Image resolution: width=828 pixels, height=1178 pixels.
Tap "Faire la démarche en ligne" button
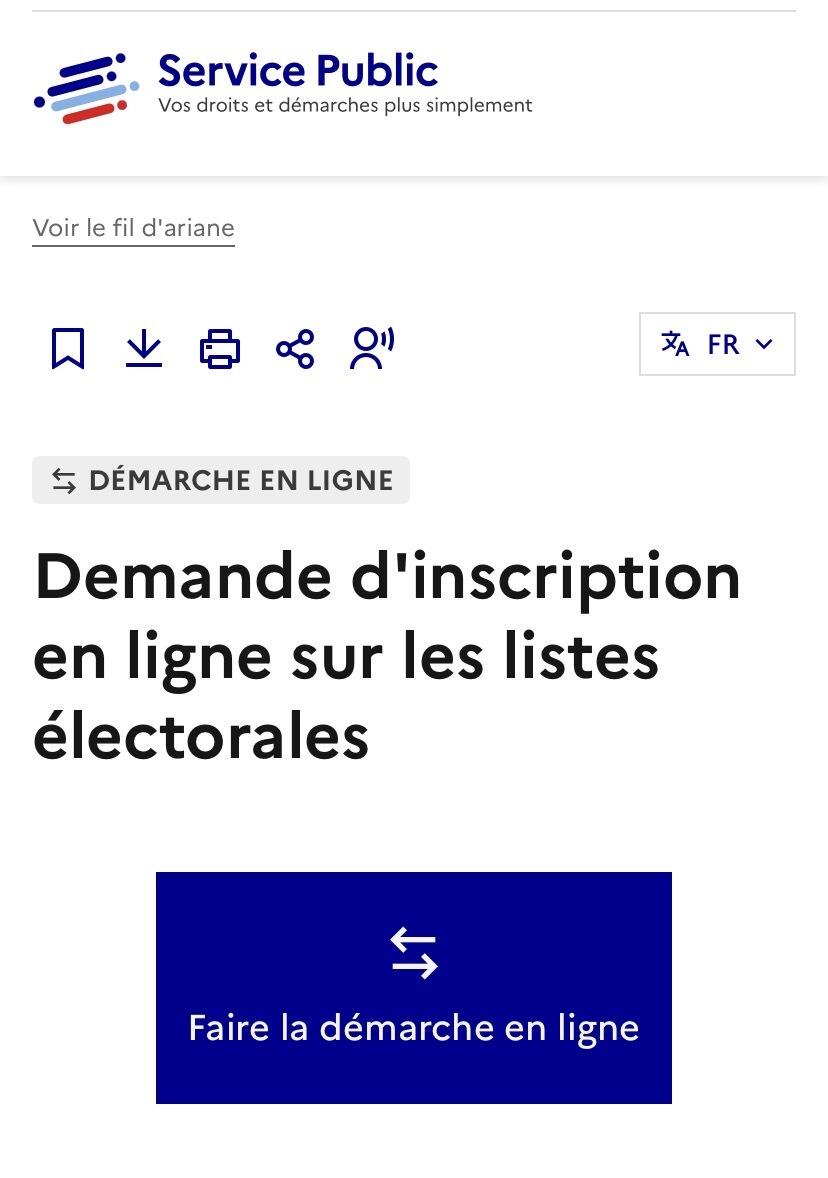pos(413,987)
